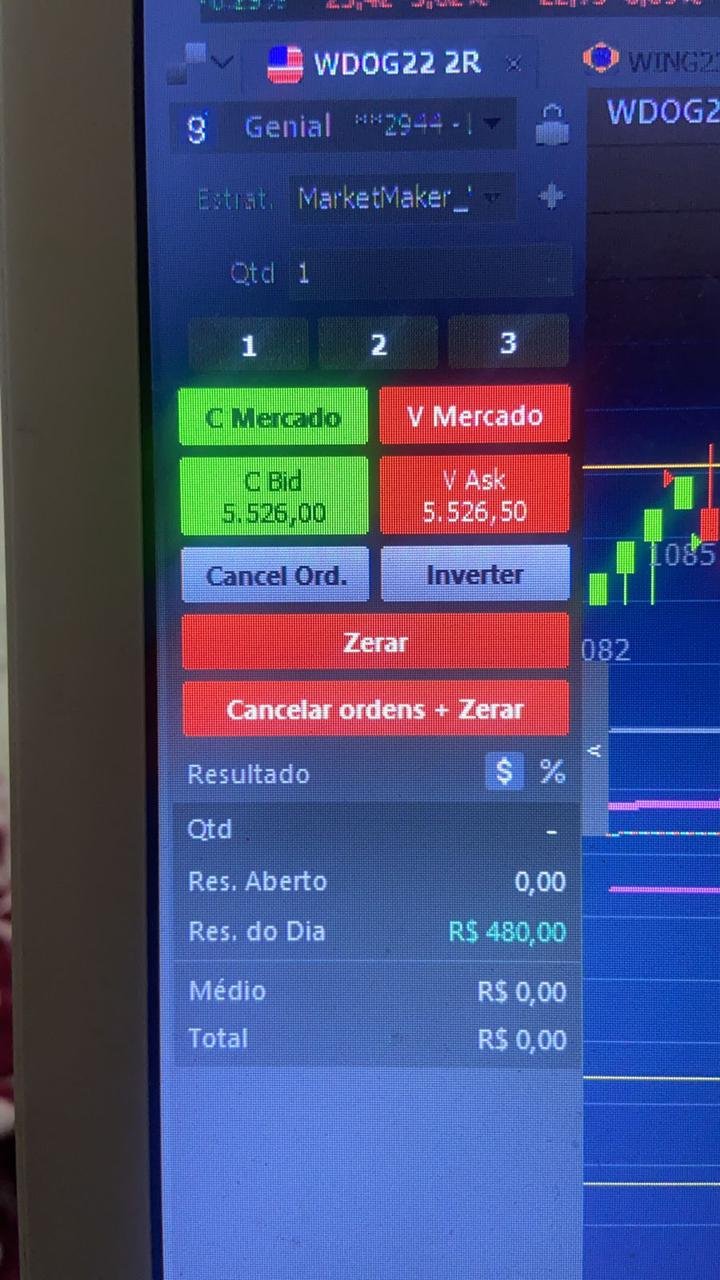Tap Inverter to reverse position
This screenshot has width=720, height=1280.
[x=475, y=574]
